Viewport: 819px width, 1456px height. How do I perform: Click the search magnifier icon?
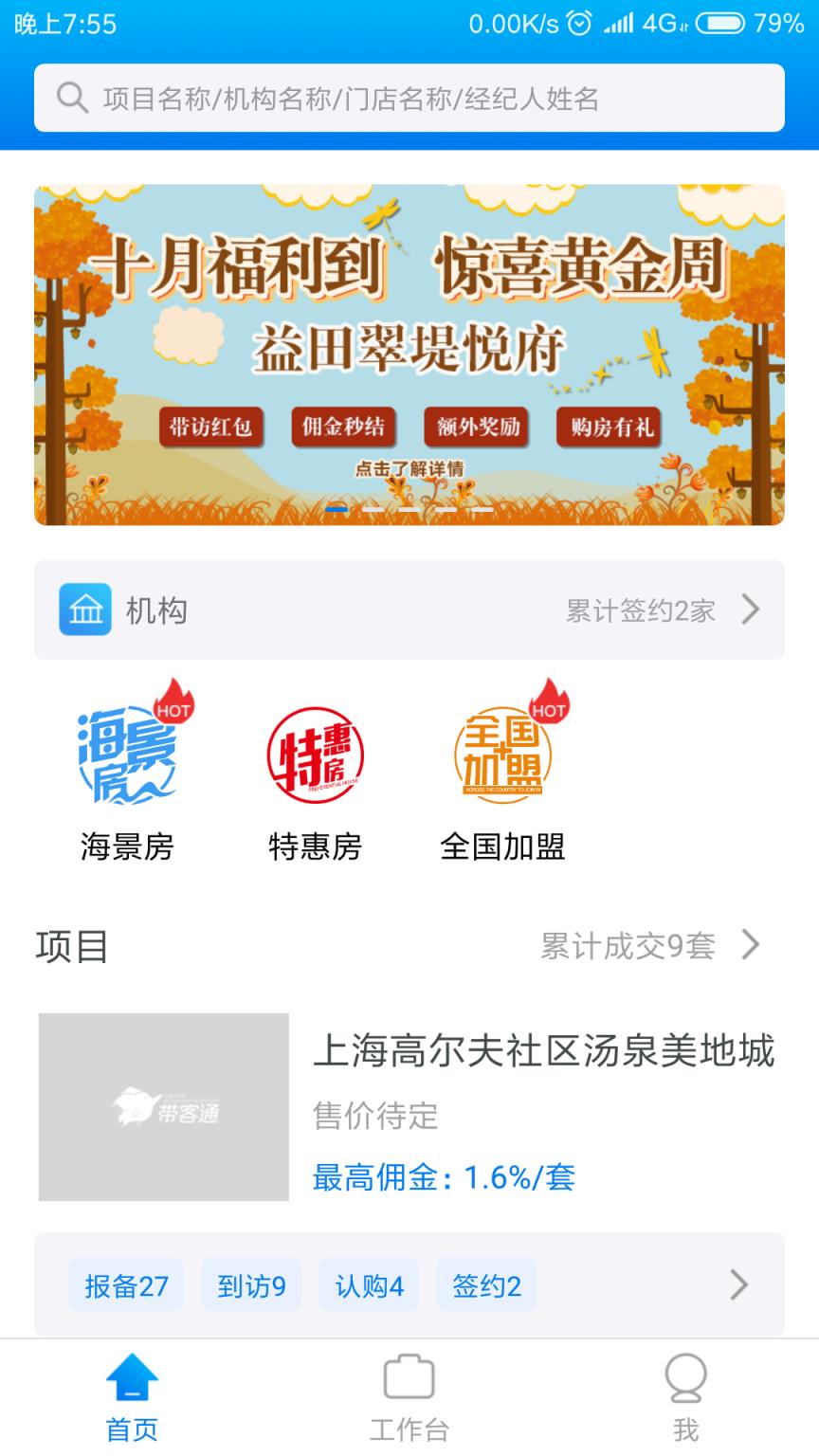pos(71,98)
